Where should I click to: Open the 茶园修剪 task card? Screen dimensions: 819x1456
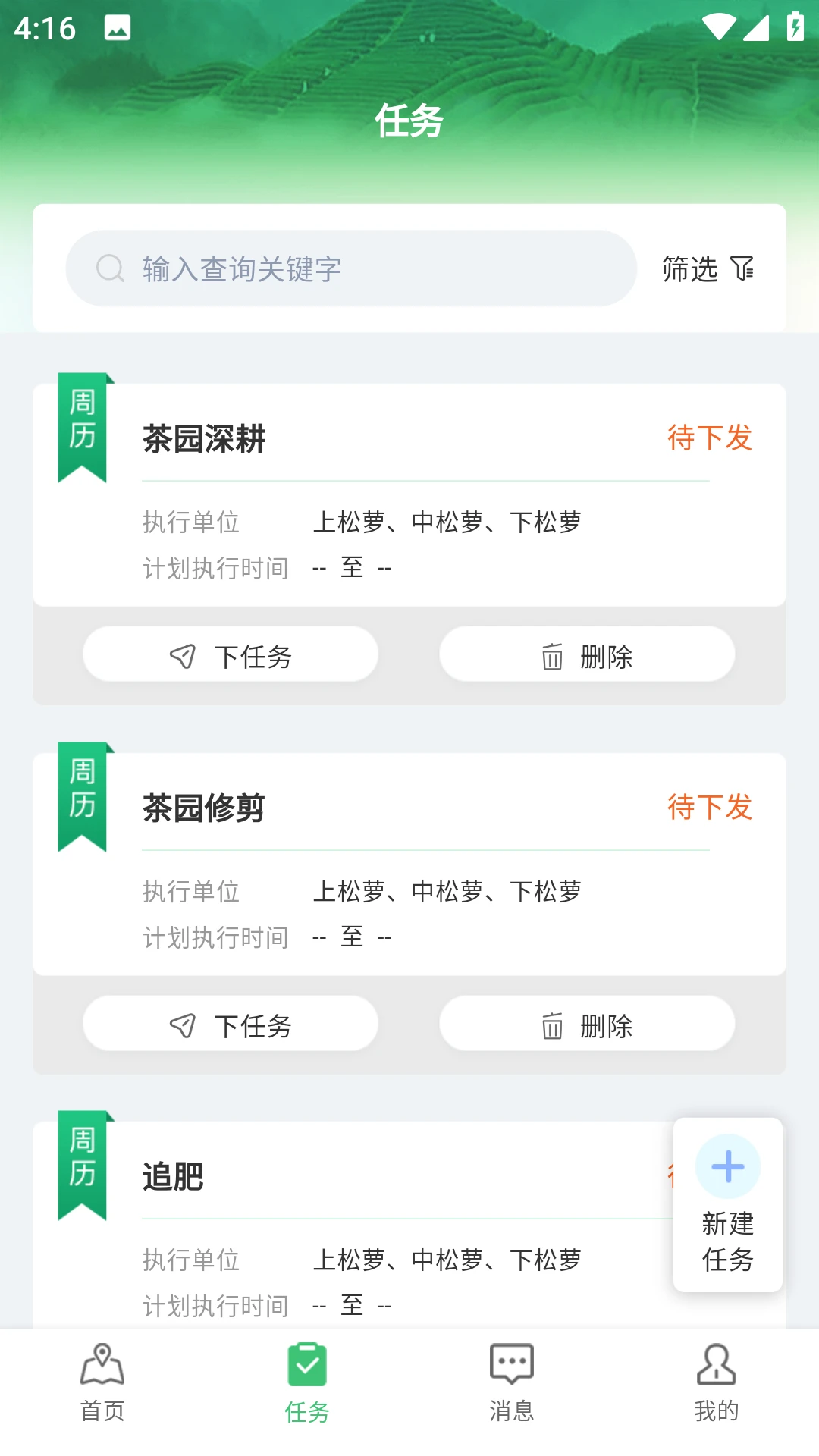[x=409, y=864]
